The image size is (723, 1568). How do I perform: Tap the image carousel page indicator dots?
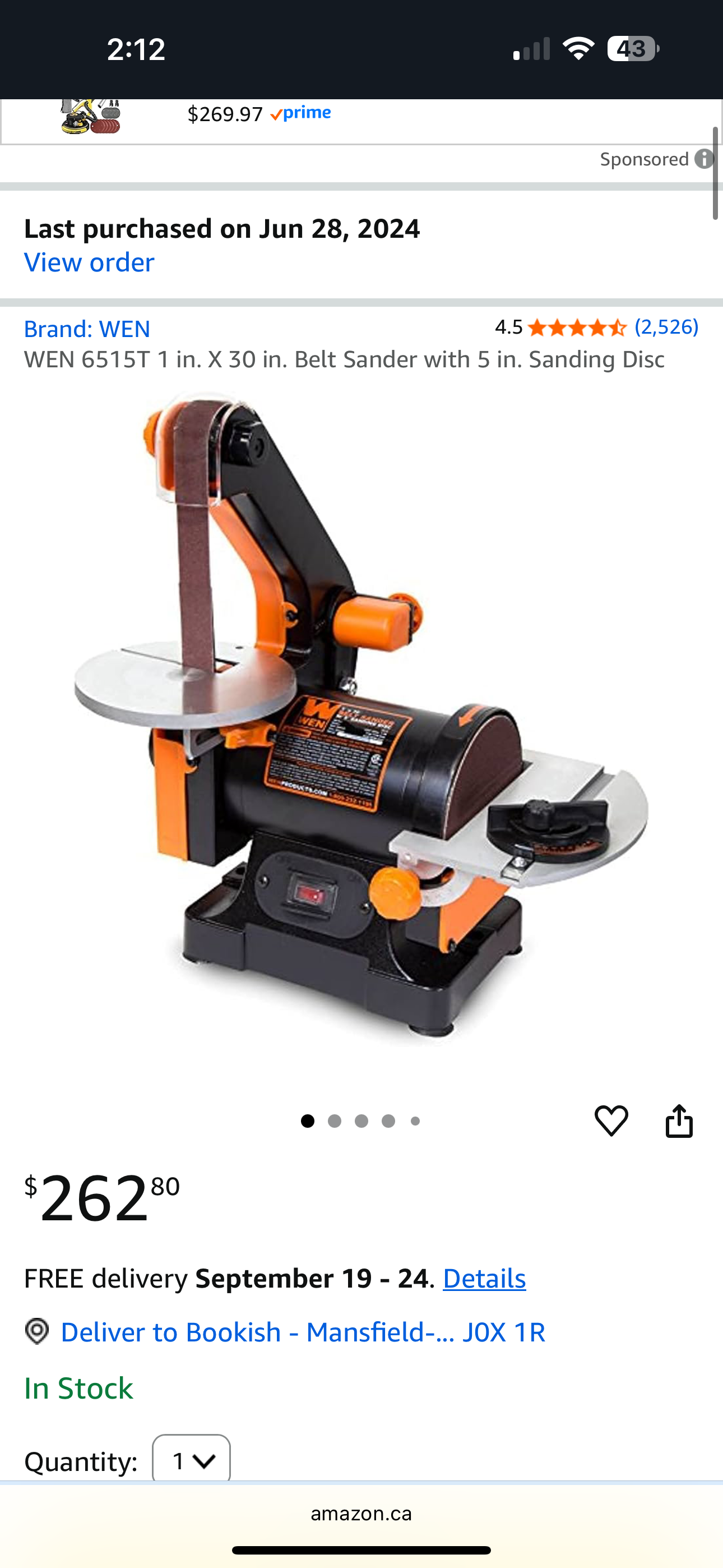361,1120
